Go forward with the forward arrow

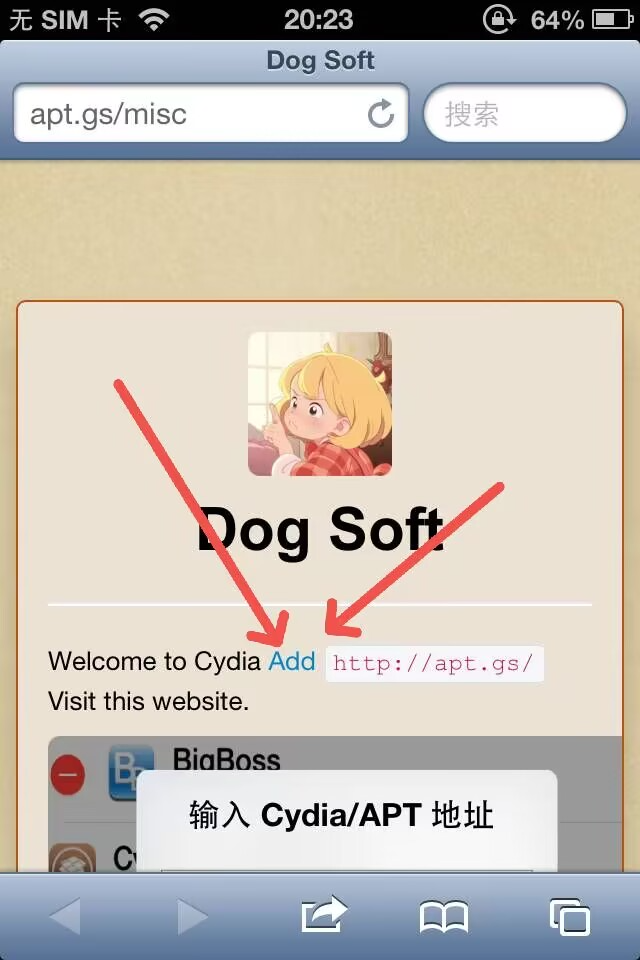point(192,916)
